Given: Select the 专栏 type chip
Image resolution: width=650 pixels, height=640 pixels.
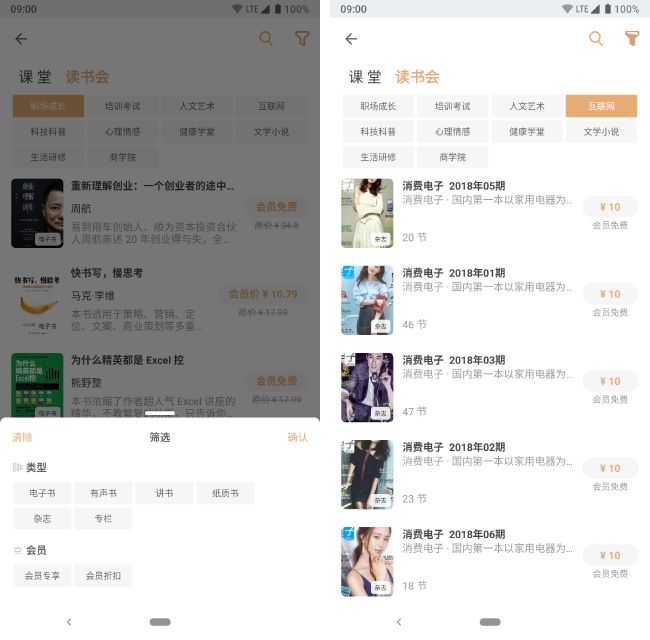Looking at the screenshot, I should (x=103, y=519).
